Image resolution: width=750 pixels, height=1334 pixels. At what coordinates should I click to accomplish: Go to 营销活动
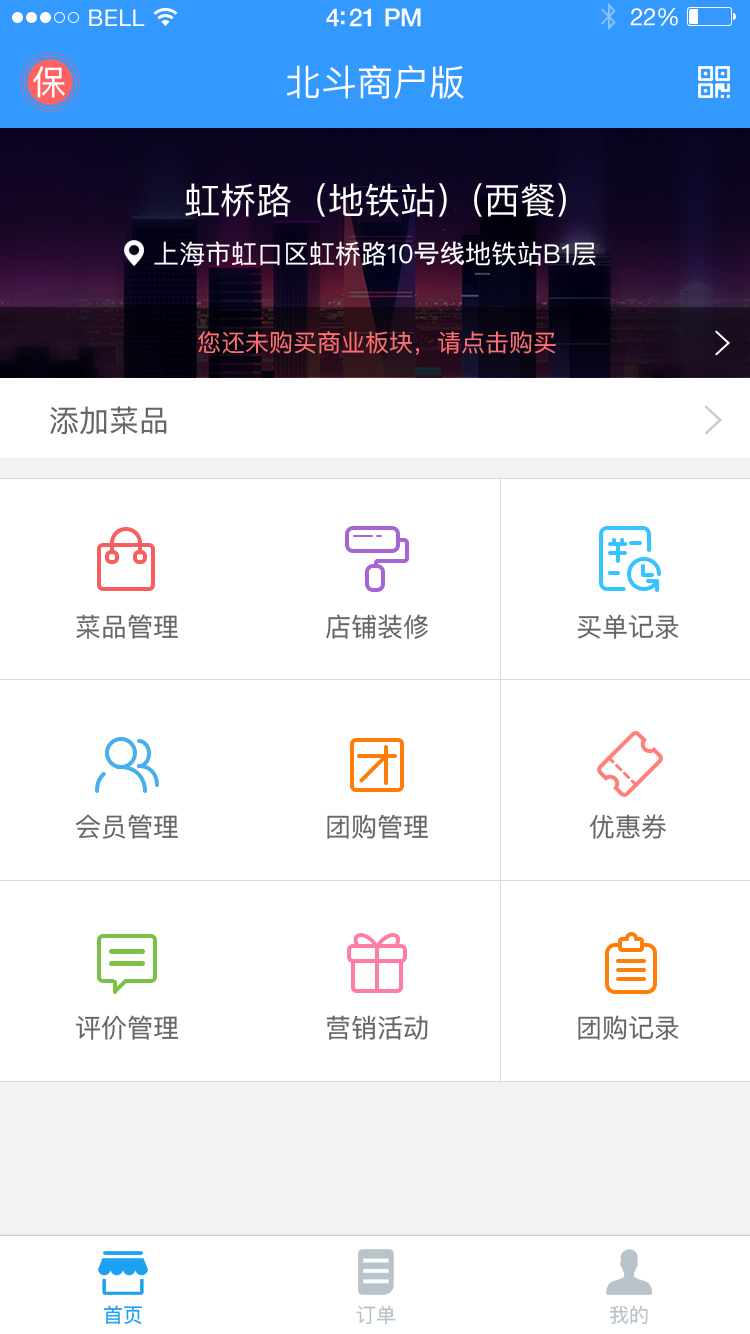pyautogui.click(x=376, y=983)
